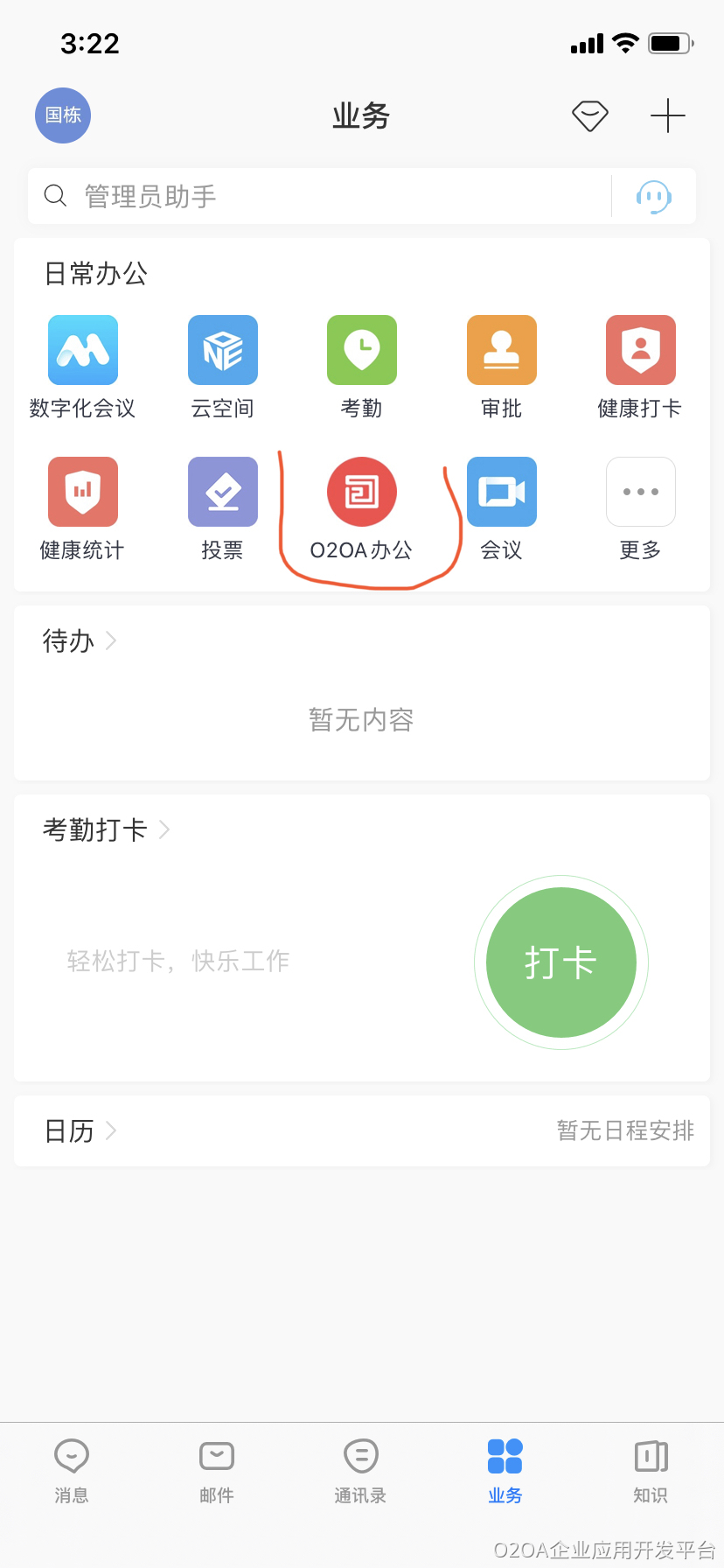Tap the green 打卡 clock-in button
This screenshot has height=1568, width=724.
tap(560, 962)
